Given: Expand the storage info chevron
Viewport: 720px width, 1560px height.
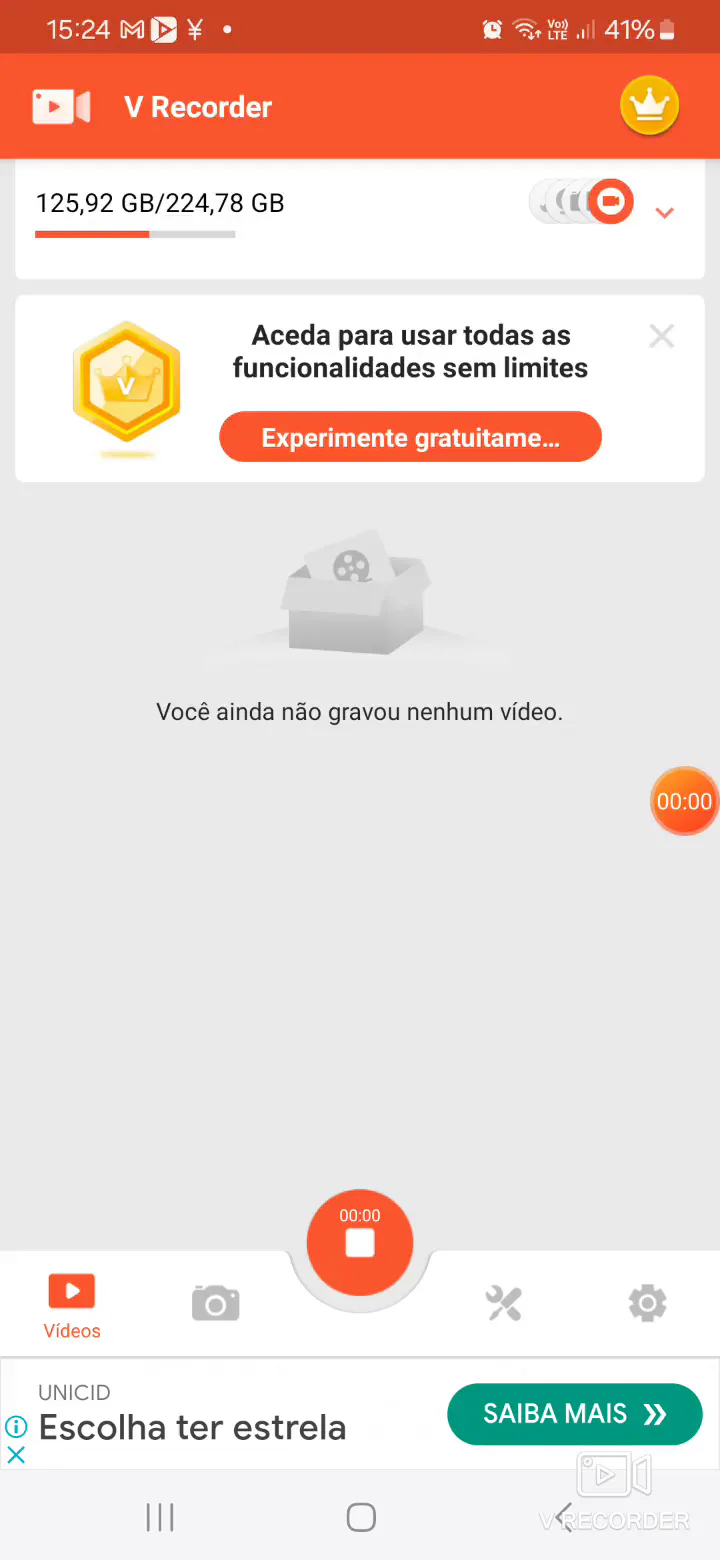Looking at the screenshot, I should point(664,212).
